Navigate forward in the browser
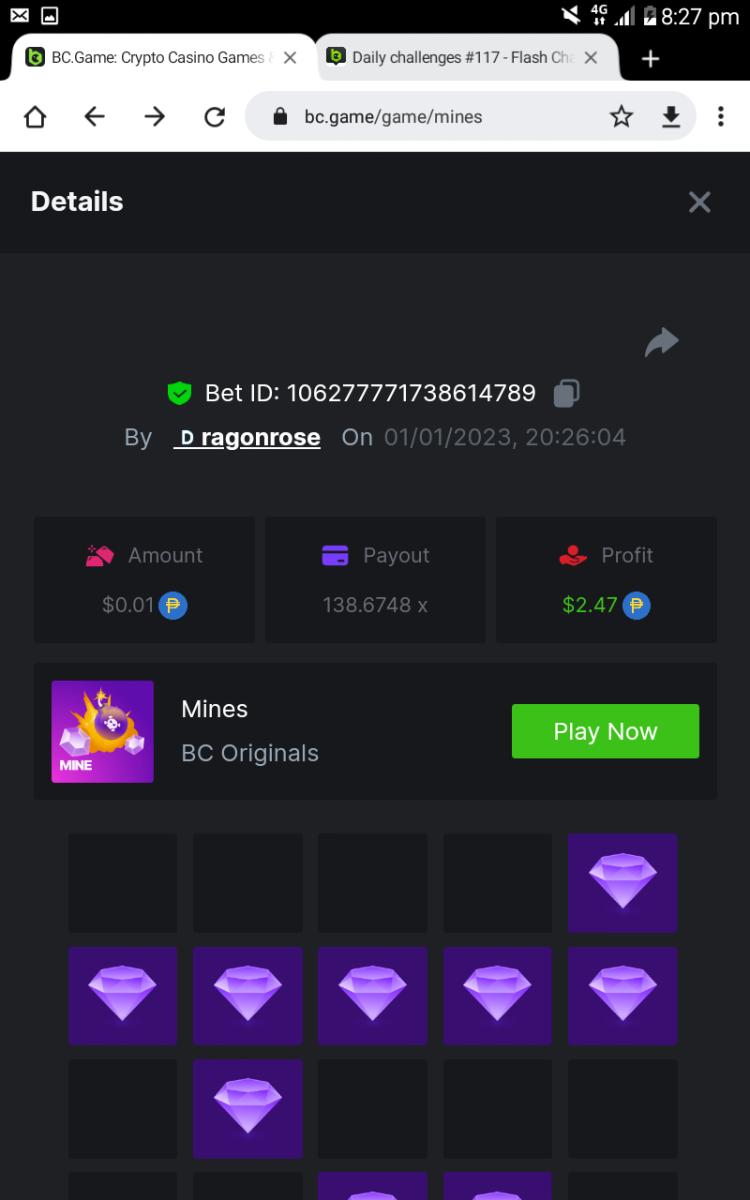750x1200 pixels. pyautogui.click(x=154, y=117)
